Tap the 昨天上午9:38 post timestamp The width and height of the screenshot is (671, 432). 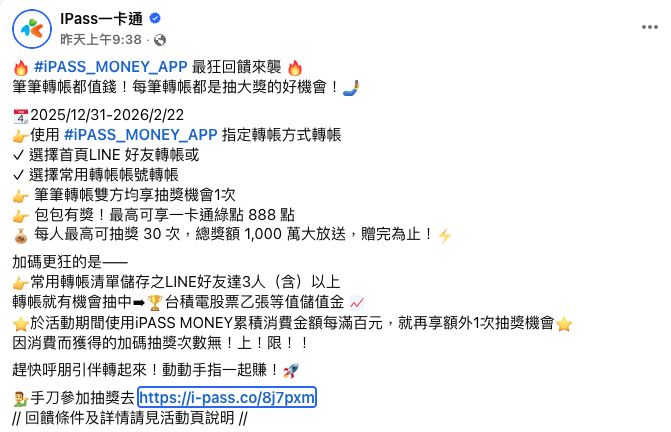coord(101,40)
